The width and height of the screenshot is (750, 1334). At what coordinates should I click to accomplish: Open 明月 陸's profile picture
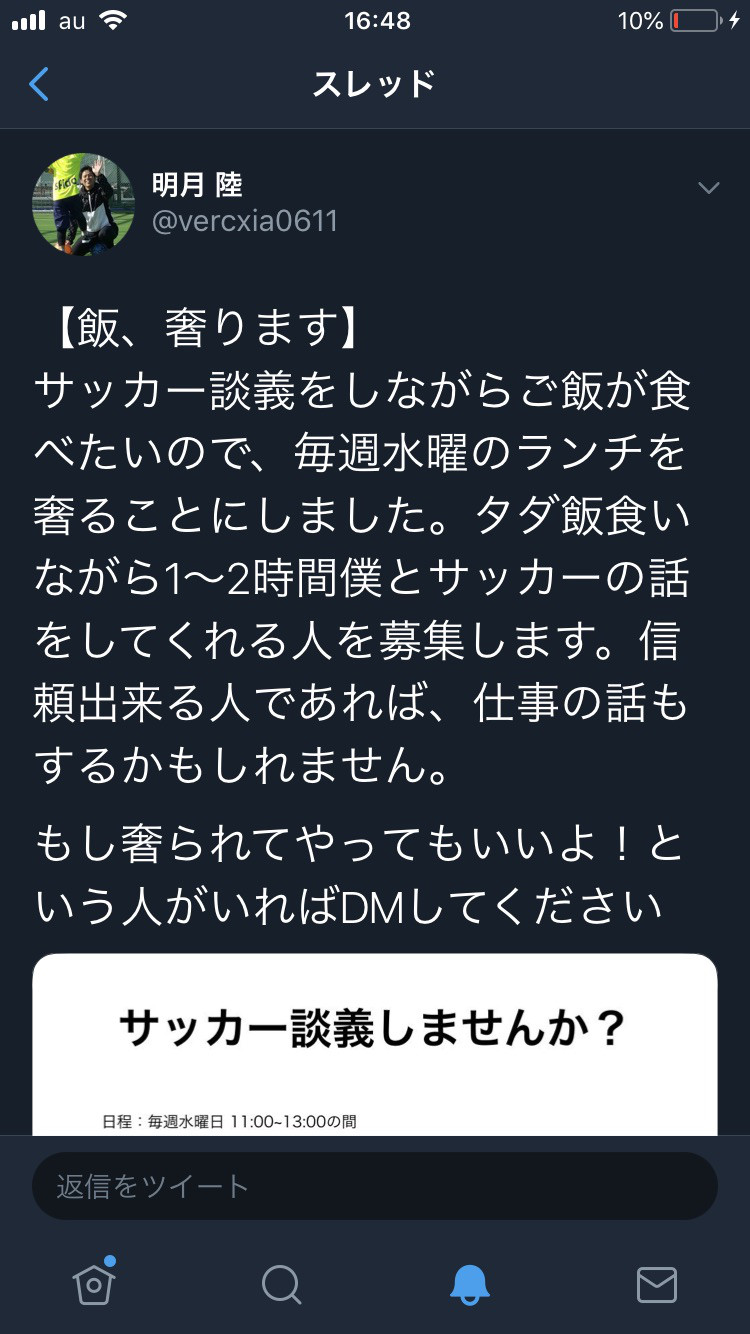click(84, 204)
